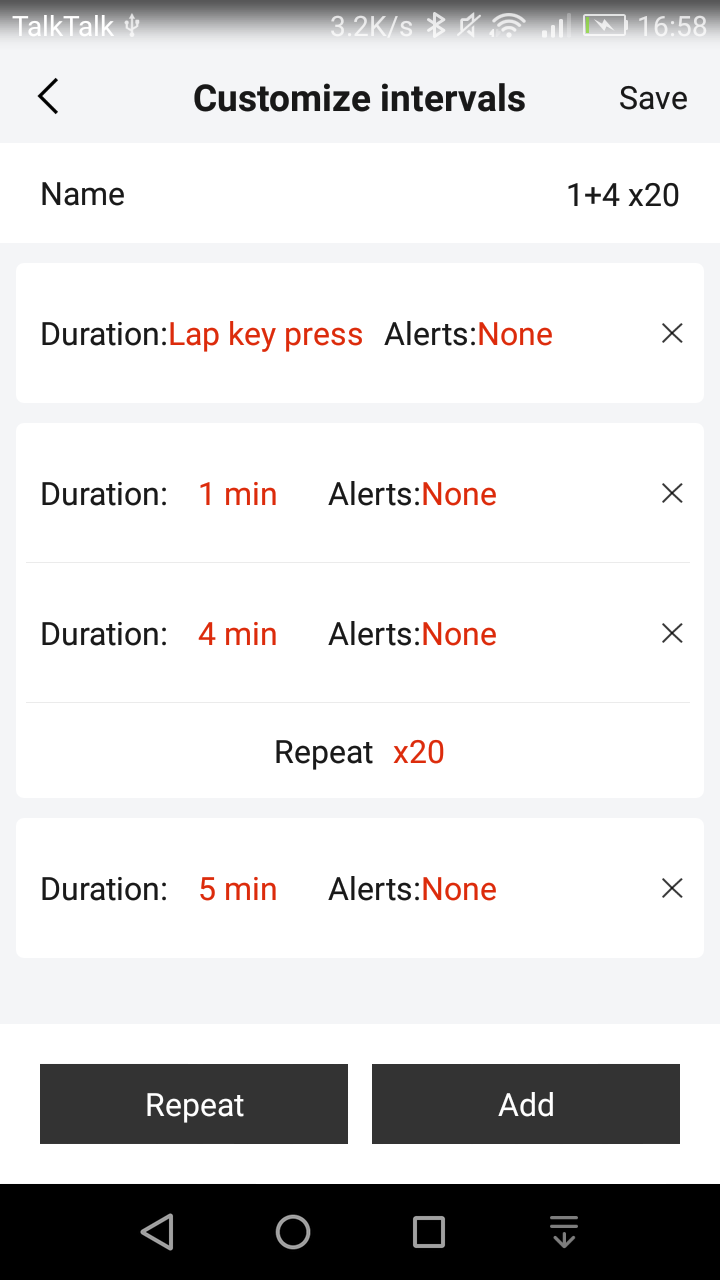720x1280 pixels.
Task: Set alerts for the 5 min interval
Action: [459, 889]
